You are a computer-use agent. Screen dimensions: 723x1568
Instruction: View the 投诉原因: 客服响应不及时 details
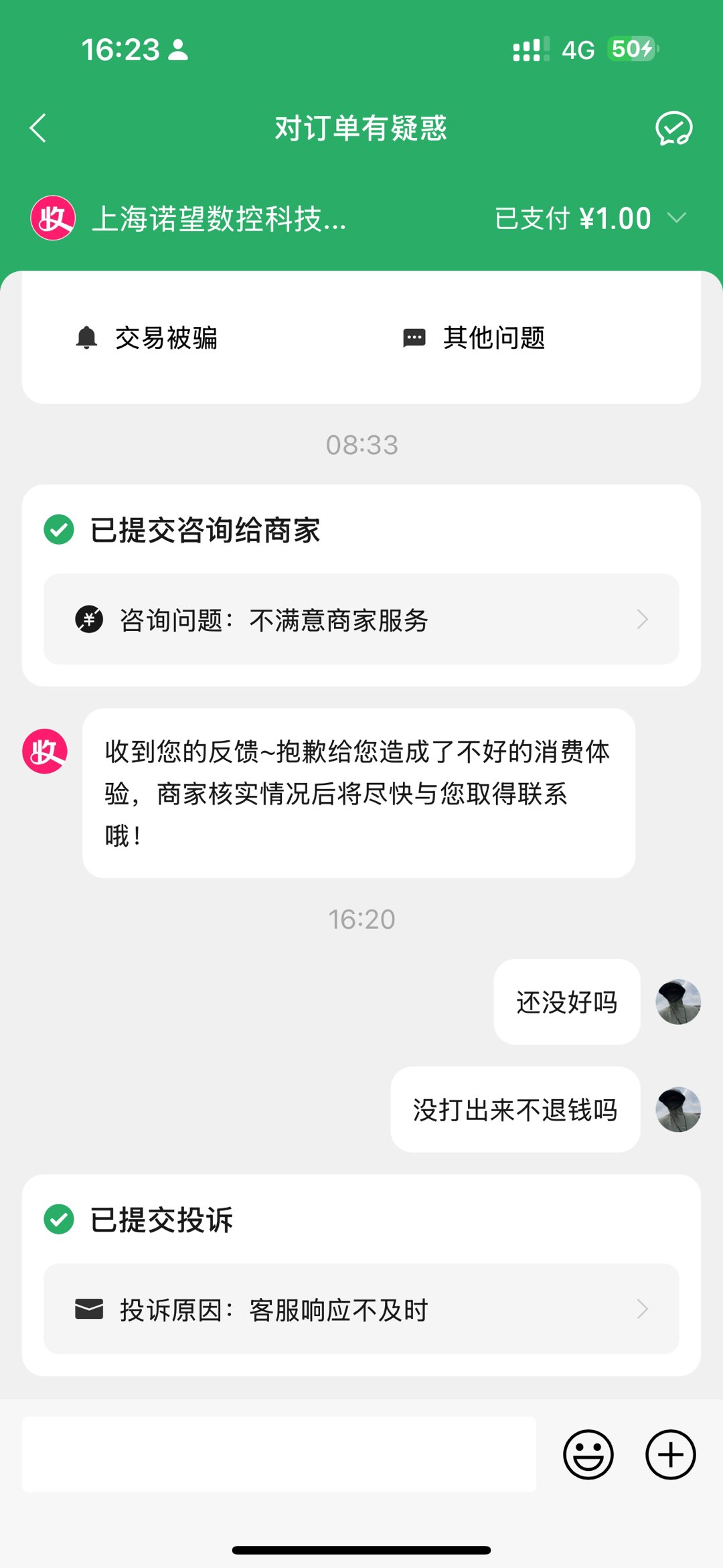click(361, 1309)
